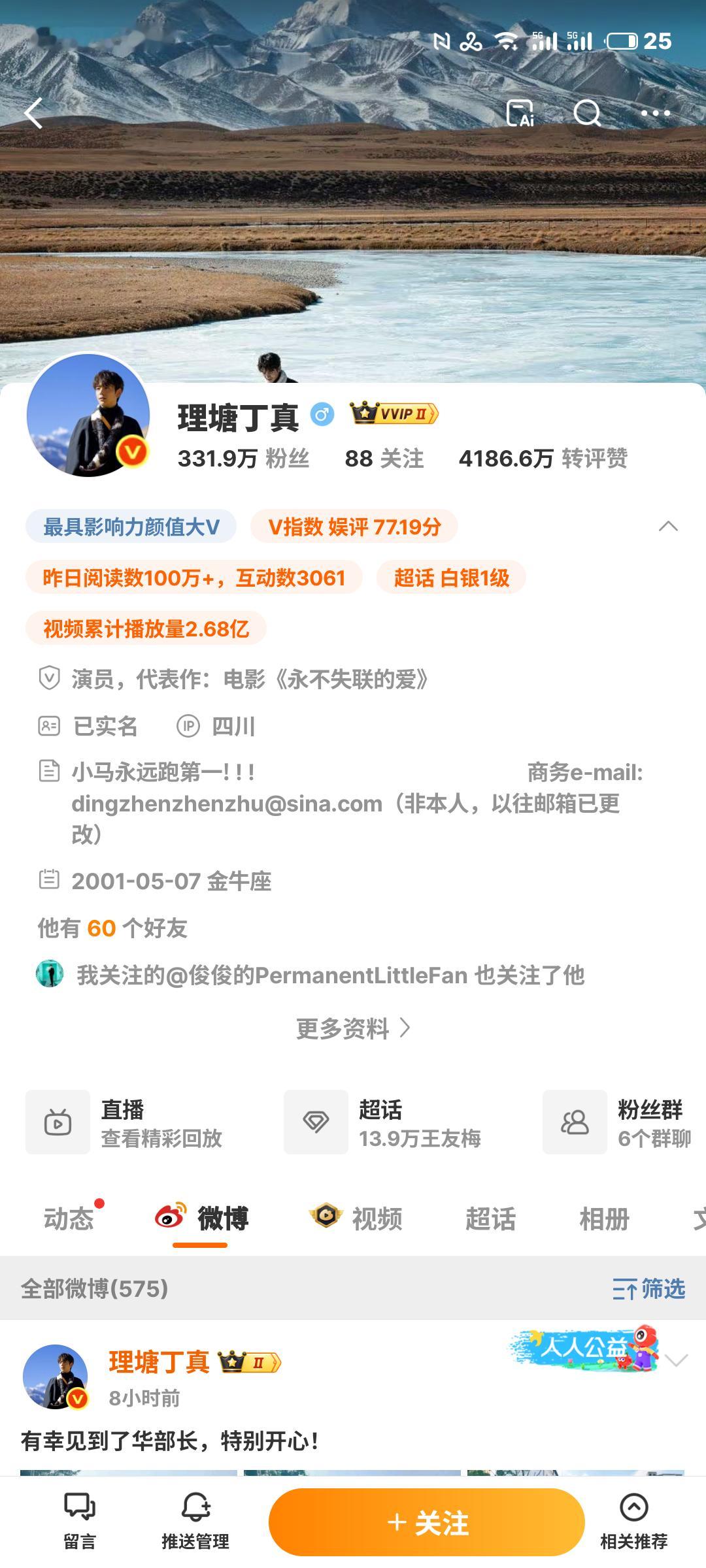Open the AI assistant icon
This screenshot has width=706, height=1568.
(520, 114)
